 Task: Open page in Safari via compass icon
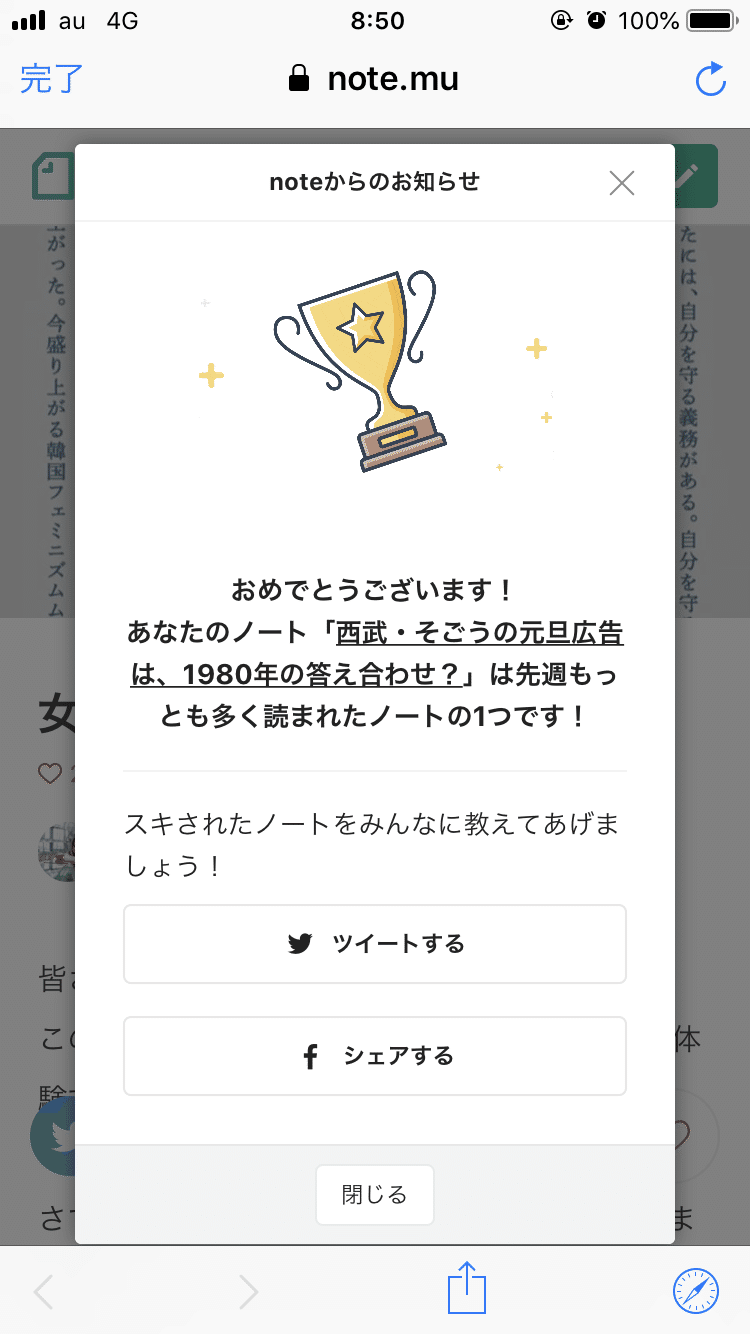click(x=696, y=1291)
